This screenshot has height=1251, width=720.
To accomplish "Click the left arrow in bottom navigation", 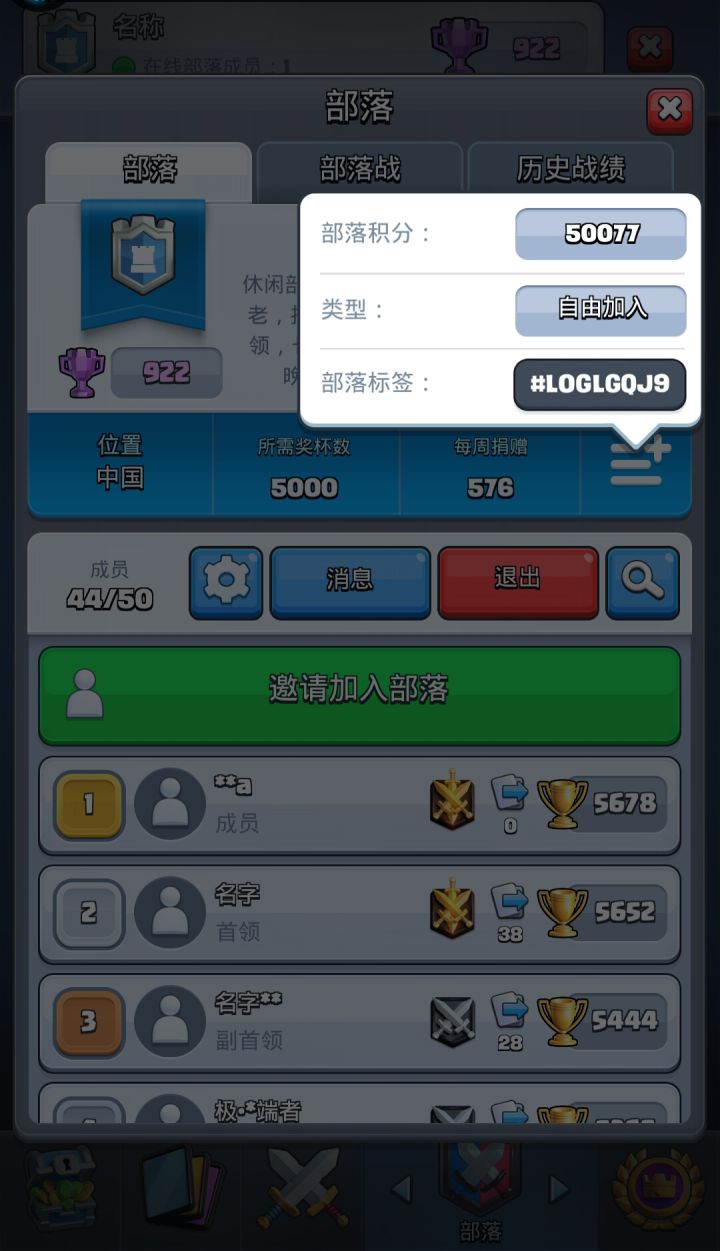I will coord(404,1190).
